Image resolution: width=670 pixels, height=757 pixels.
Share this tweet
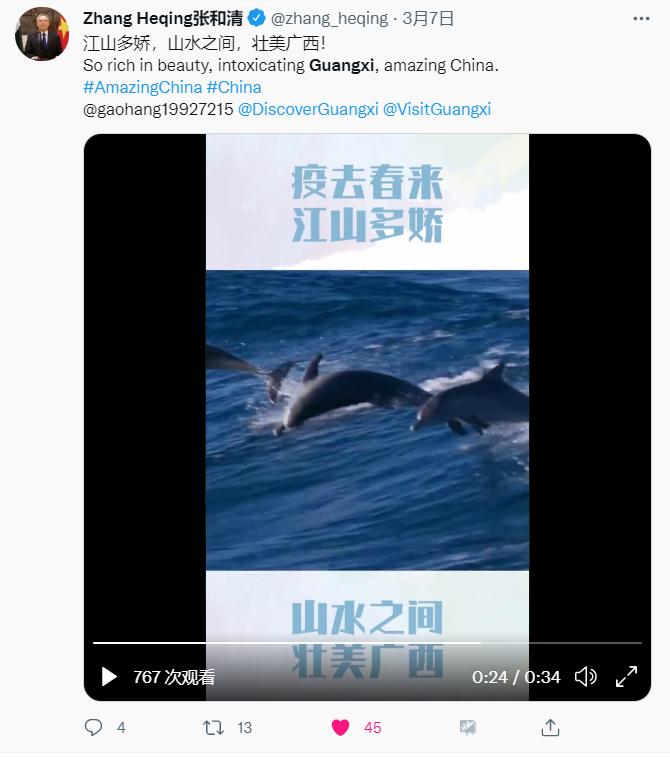(x=550, y=728)
